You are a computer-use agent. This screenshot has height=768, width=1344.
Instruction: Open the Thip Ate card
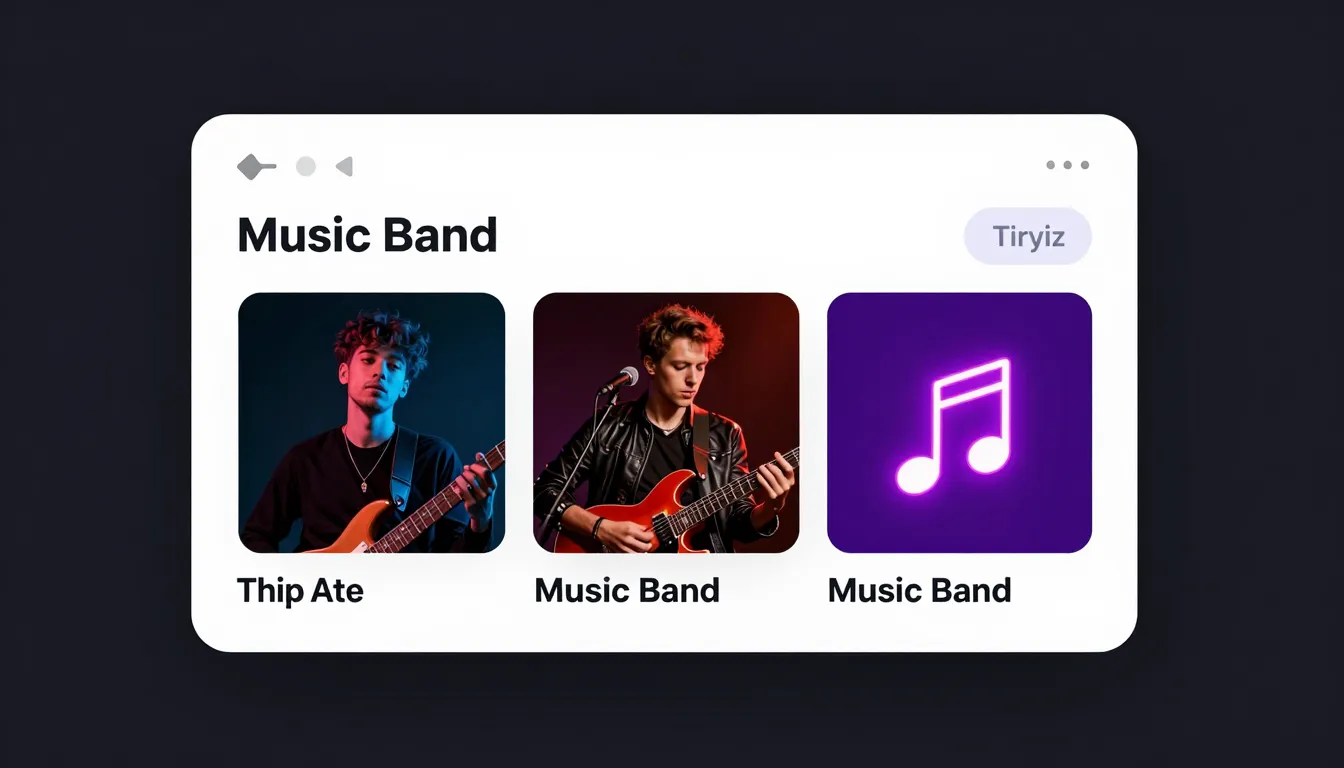371,422
